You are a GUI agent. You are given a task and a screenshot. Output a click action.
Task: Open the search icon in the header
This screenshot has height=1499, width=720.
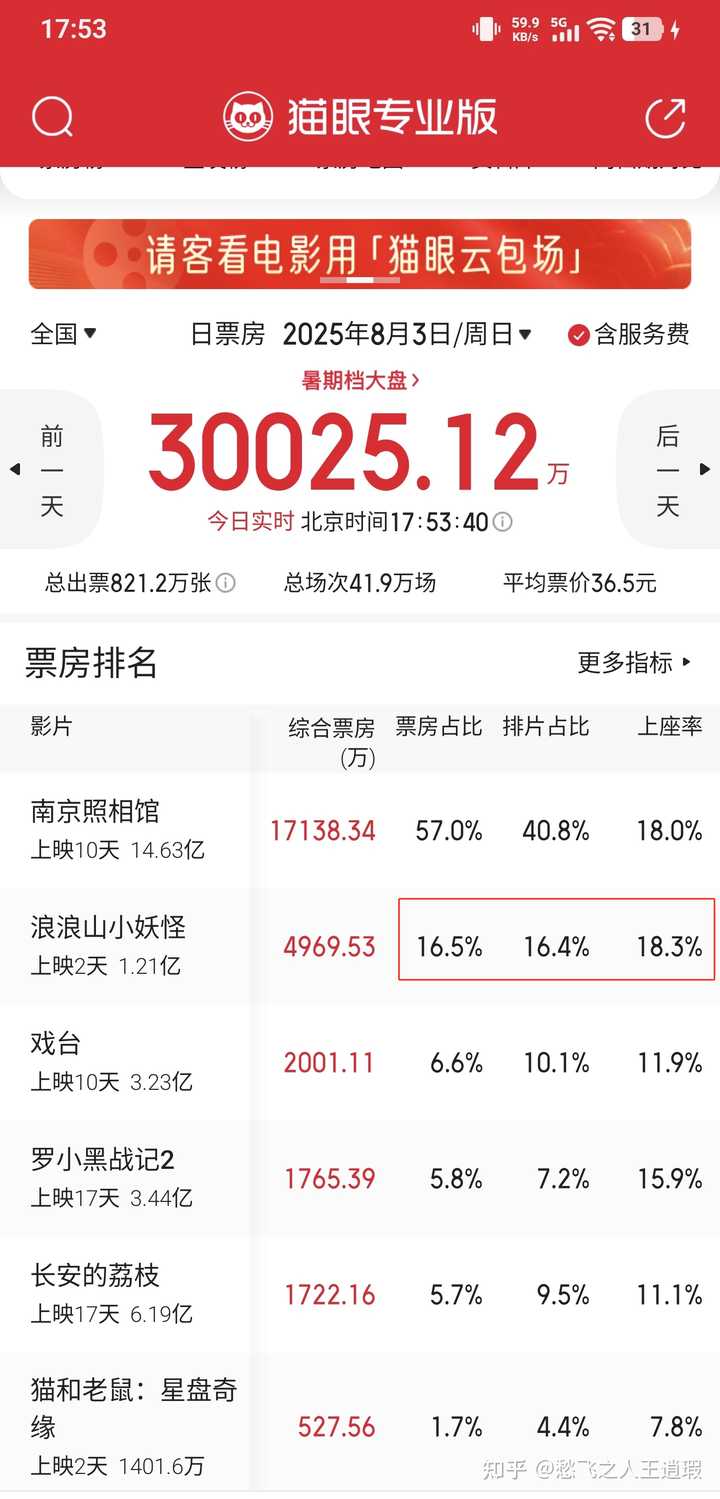tap(53, 118)
